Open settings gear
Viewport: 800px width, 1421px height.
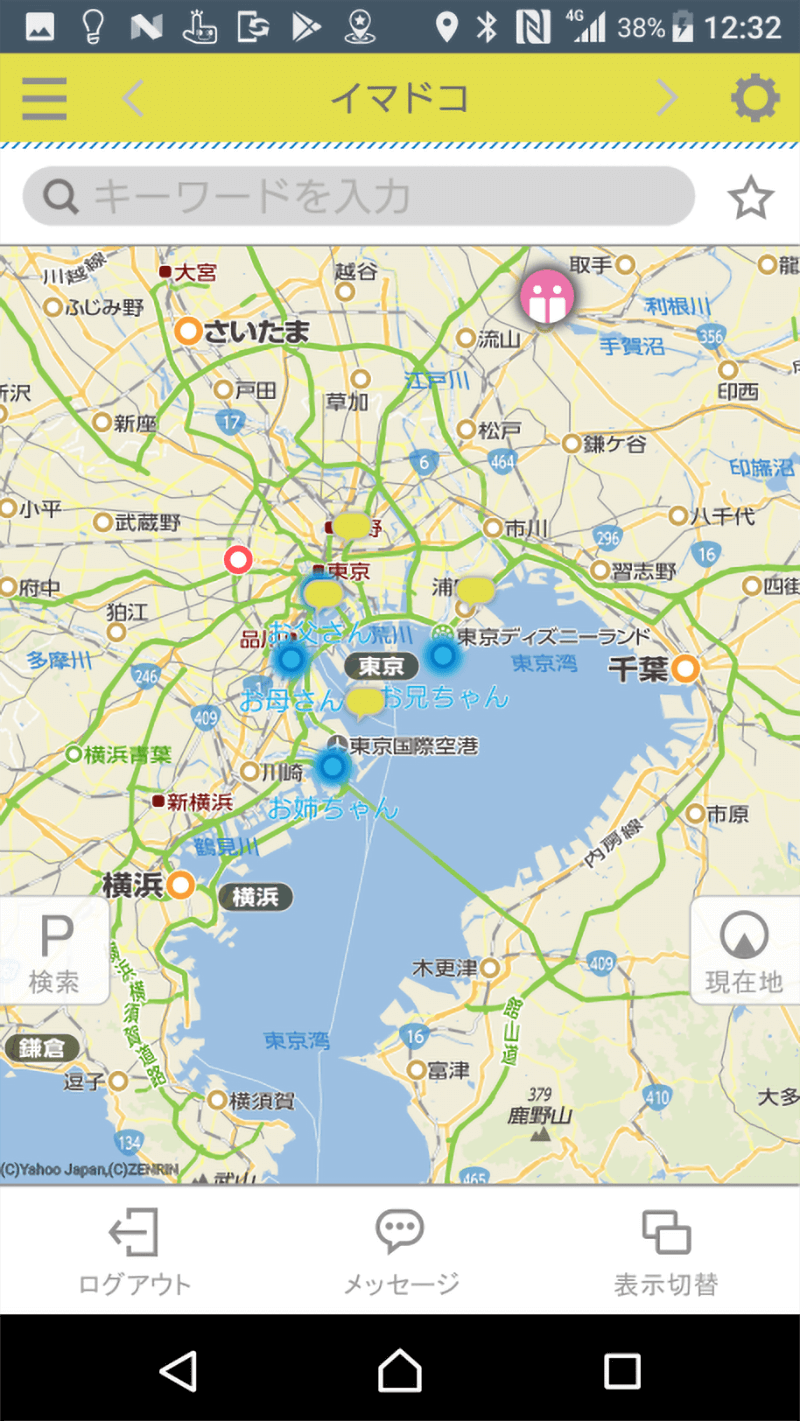pyautogui.click(x=754, y=98)
